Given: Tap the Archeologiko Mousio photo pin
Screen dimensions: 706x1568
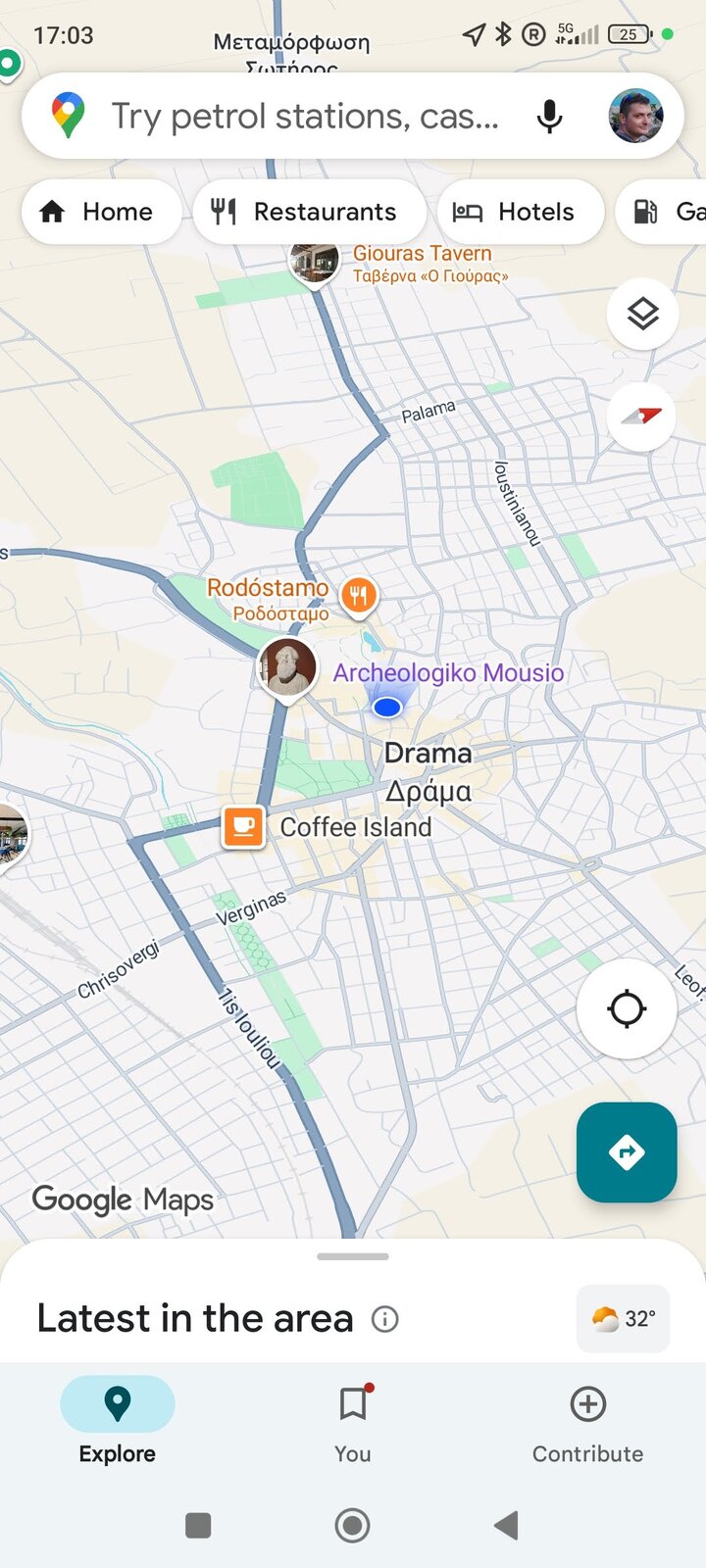Looking at the screenshot, I should pyautogui.click(x=287, y=666).
